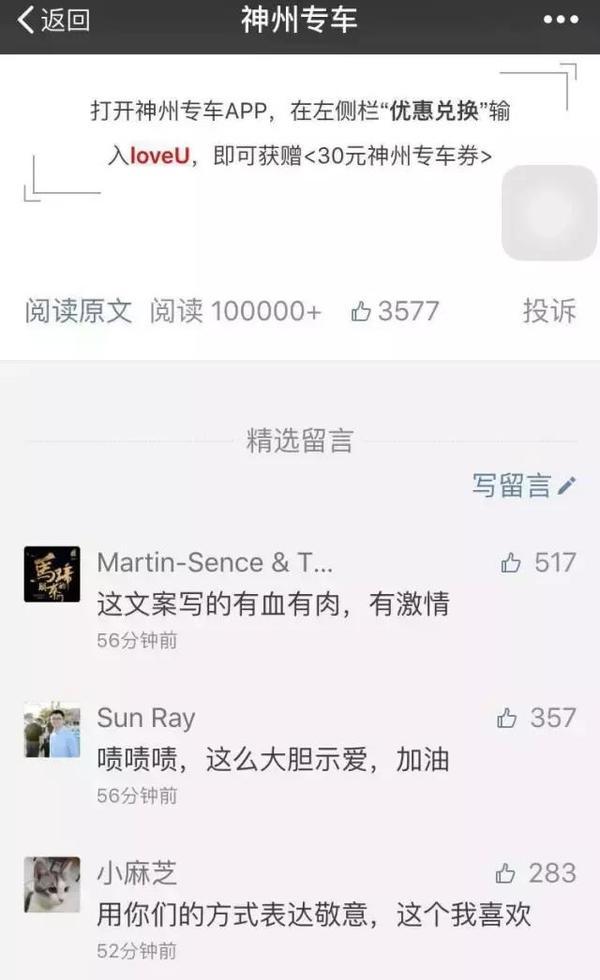Tap 投诉 to report the article
This screenshot has width=600, height=980.
pyautogui.click(x=549, y=311)
